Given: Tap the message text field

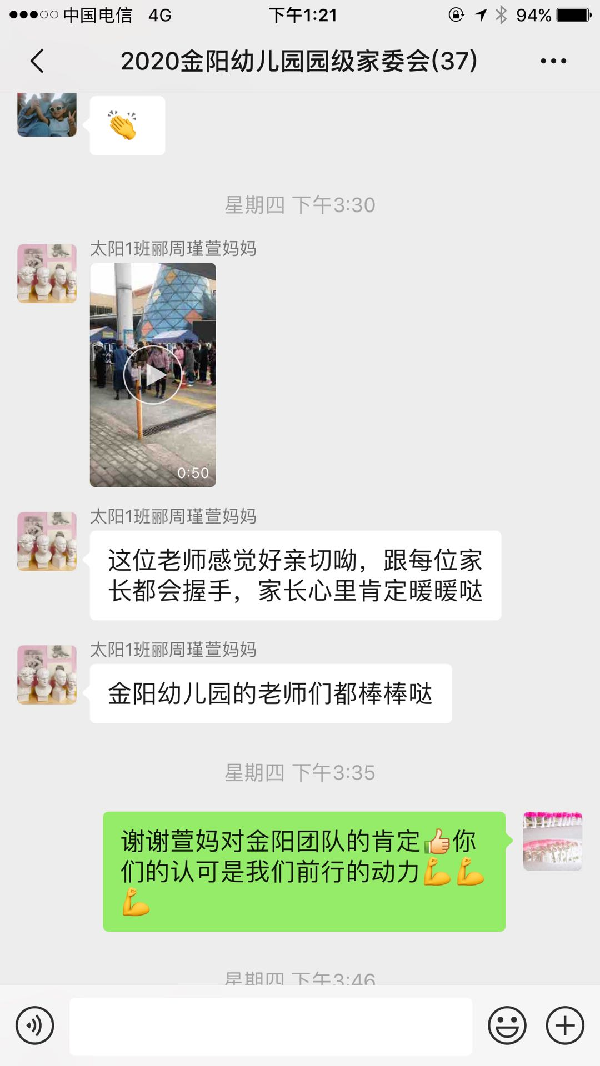Looking at the screenshot, I should (270, 1026).
